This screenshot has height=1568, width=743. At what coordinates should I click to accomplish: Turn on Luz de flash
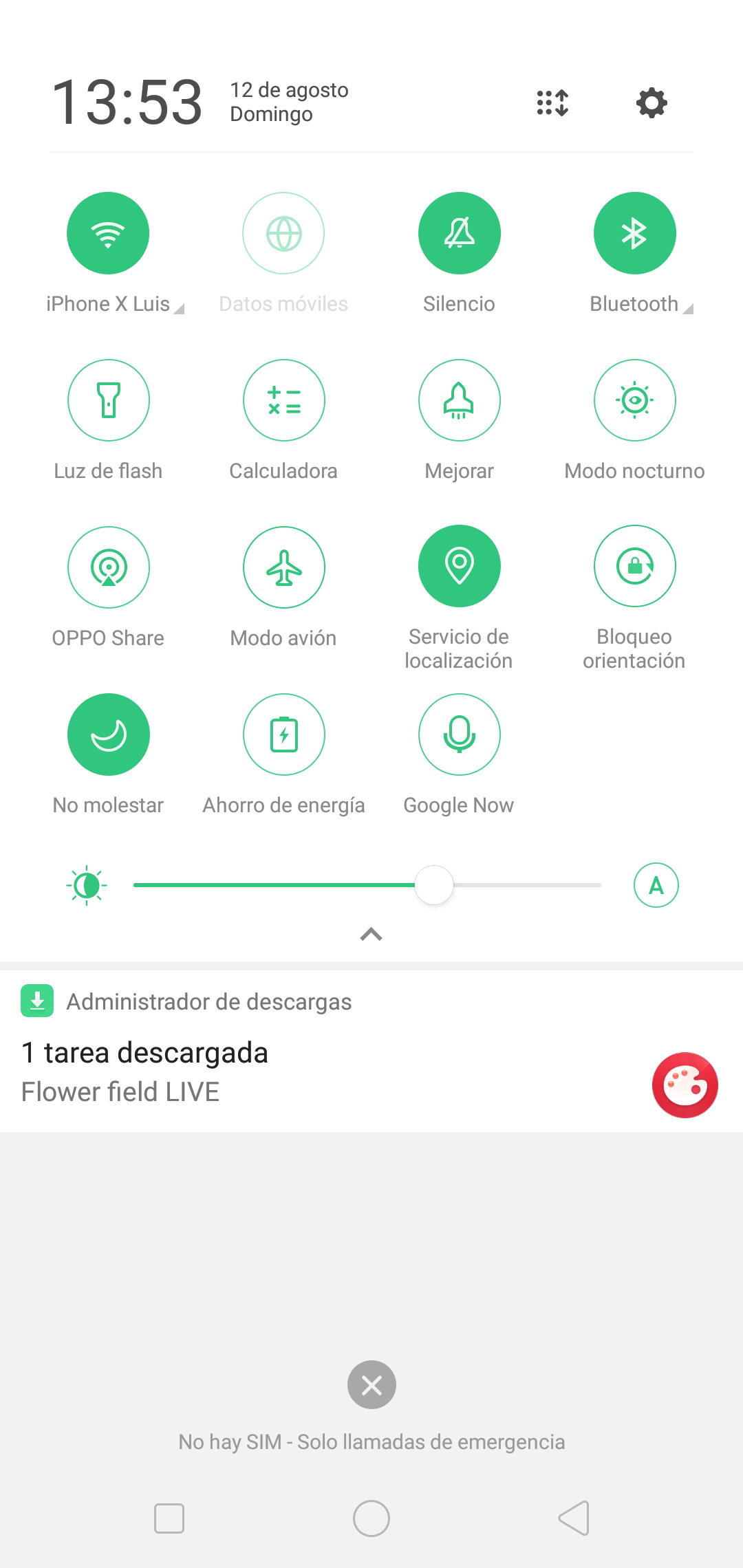(108, 400)
